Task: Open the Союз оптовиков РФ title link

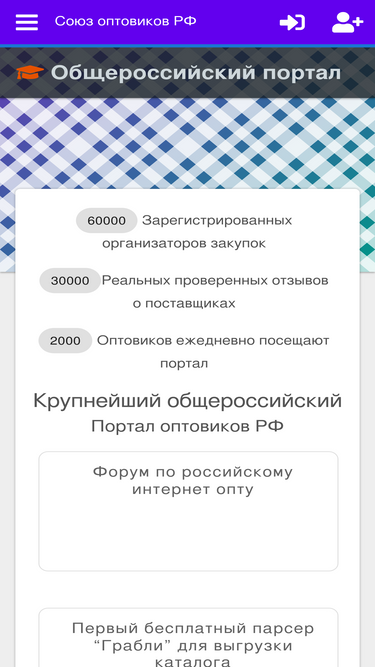Action: (x=125, y=21)
